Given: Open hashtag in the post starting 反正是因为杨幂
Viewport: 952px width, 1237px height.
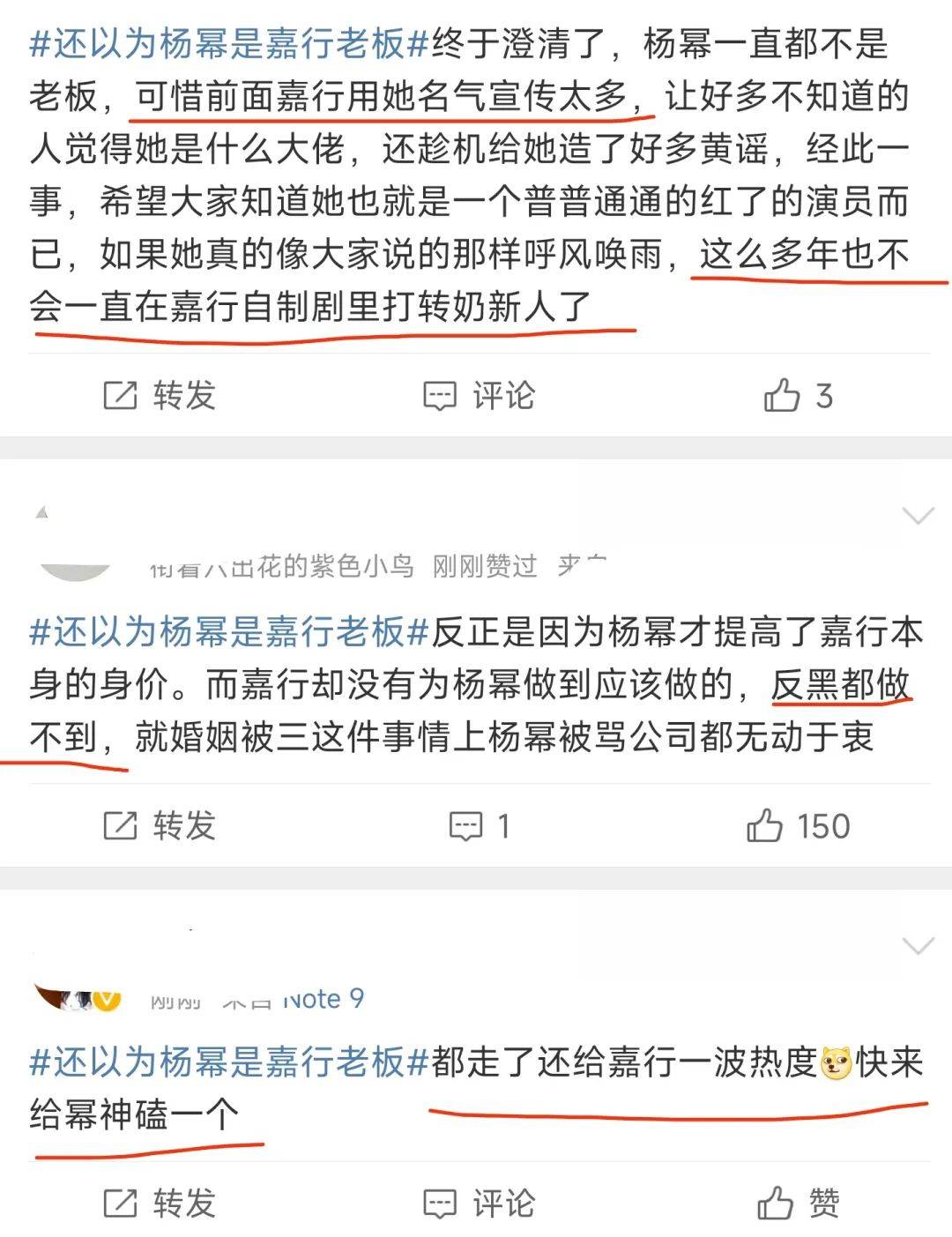Looking at the screenshot, I should tap(229, 631).
